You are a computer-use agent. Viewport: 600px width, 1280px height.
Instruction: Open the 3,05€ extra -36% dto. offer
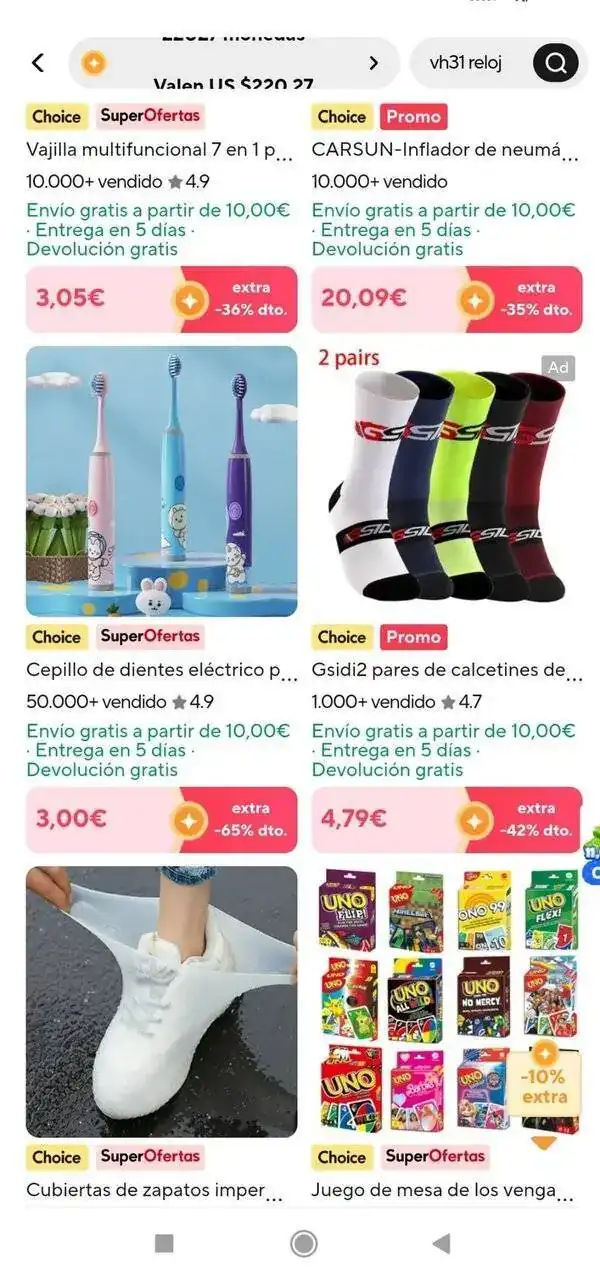click(161, 299)
